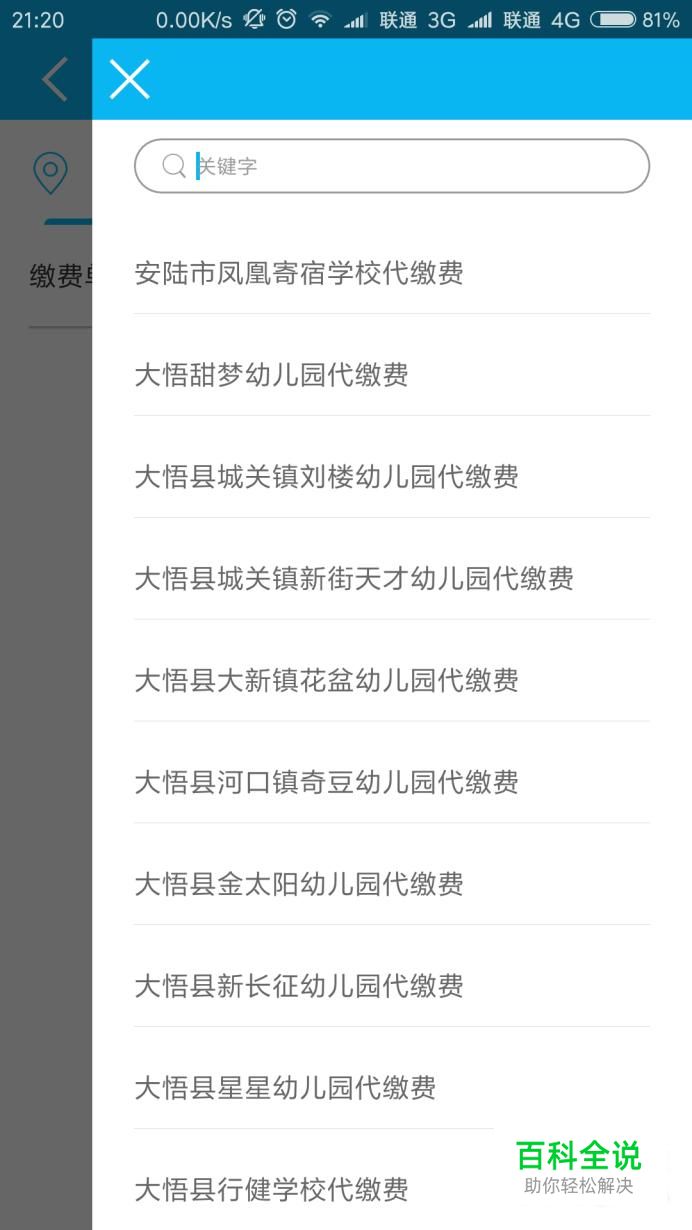Choose 大悟县金太阳幼儿园代缴费
This screenshot has width=692, height=1230.
[x=392, y=885]
